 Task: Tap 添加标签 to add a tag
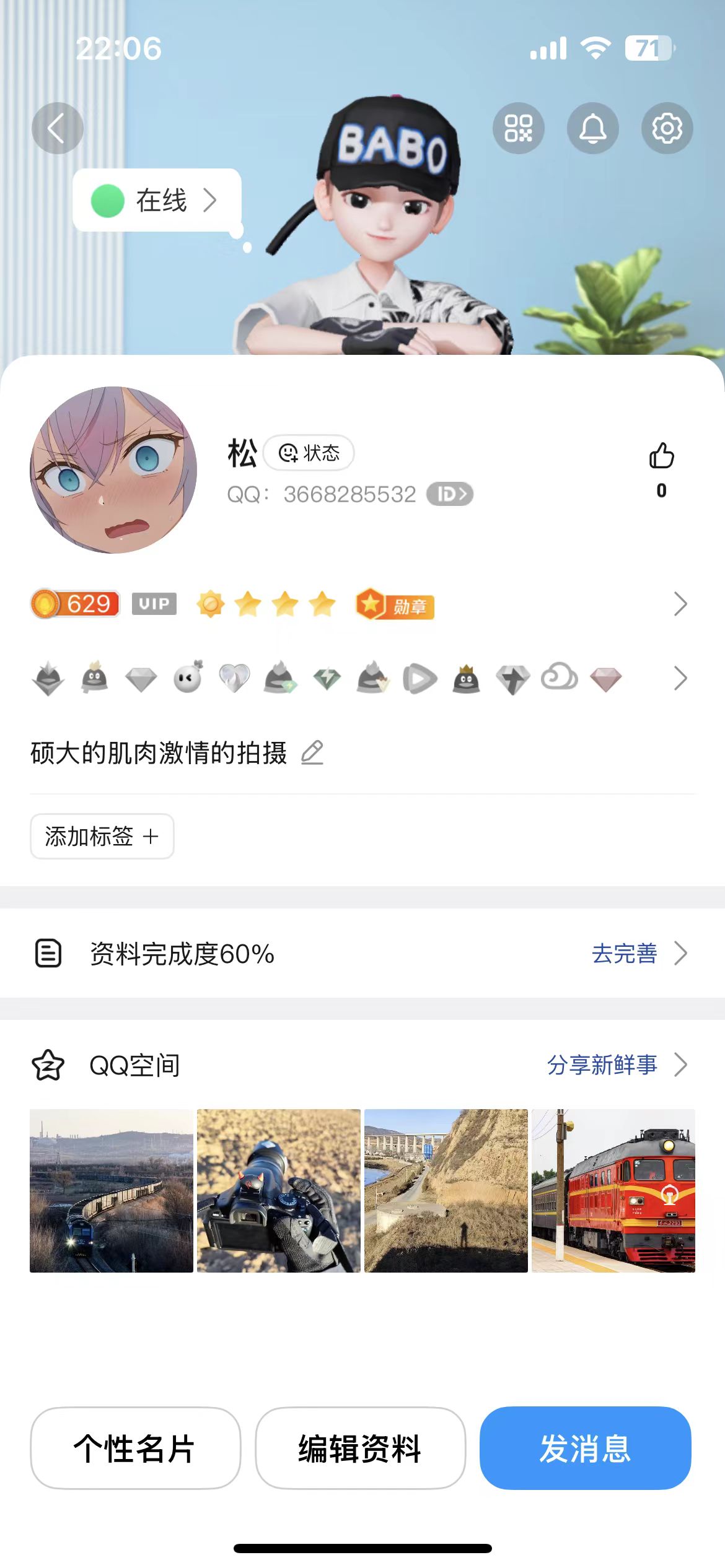click(x=102, y=836)
